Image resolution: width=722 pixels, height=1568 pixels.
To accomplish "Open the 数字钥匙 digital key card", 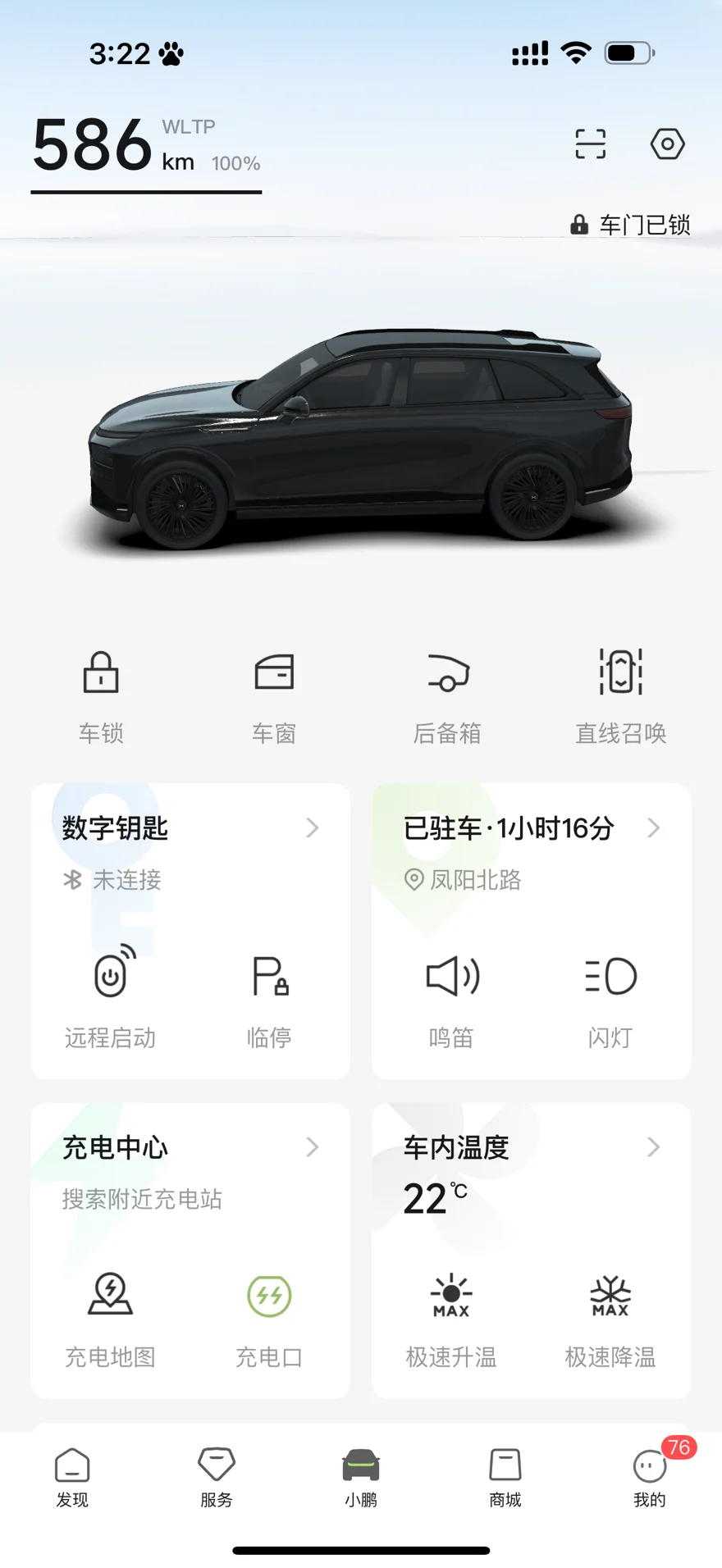I will [190, 828].
